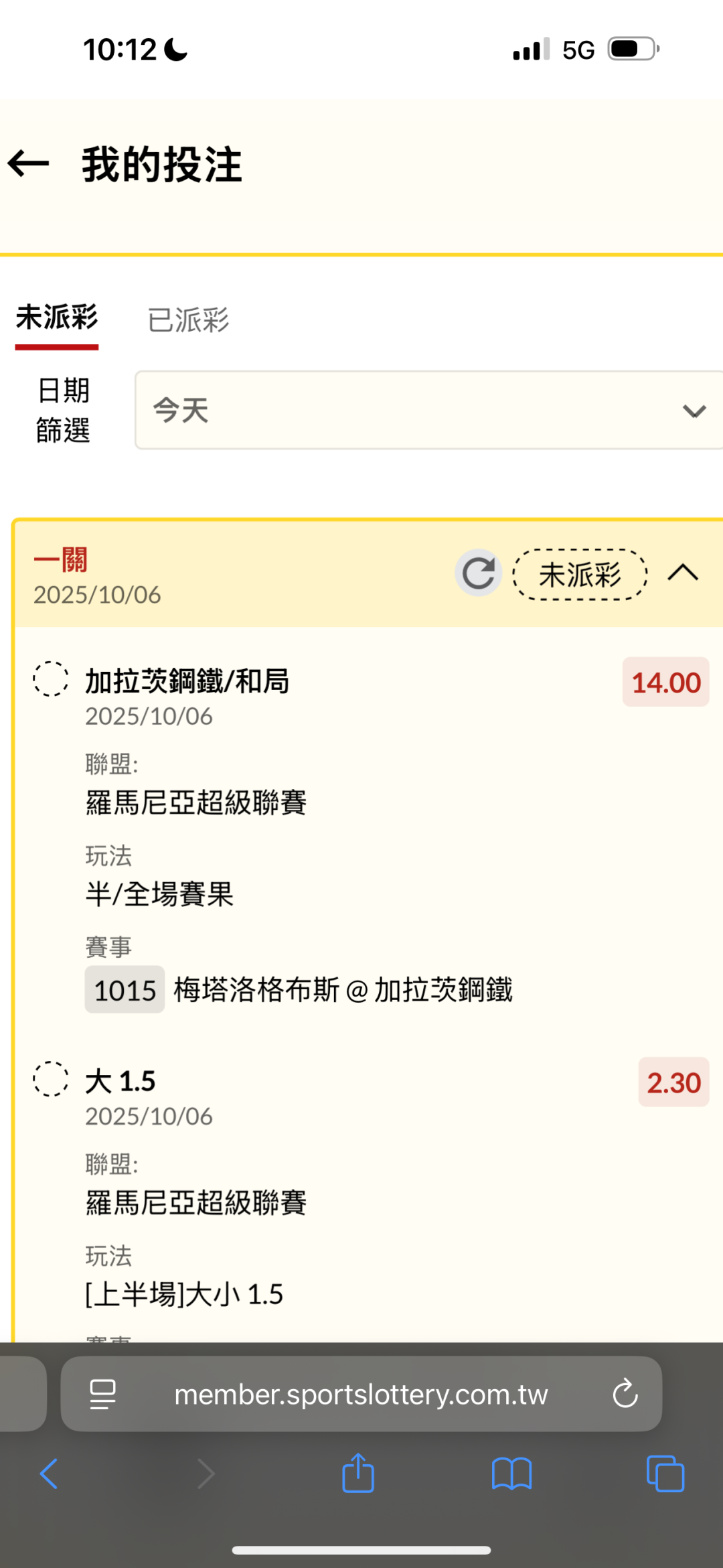
Task: Select the 未派彩 tab
Action: pos(57,317)
